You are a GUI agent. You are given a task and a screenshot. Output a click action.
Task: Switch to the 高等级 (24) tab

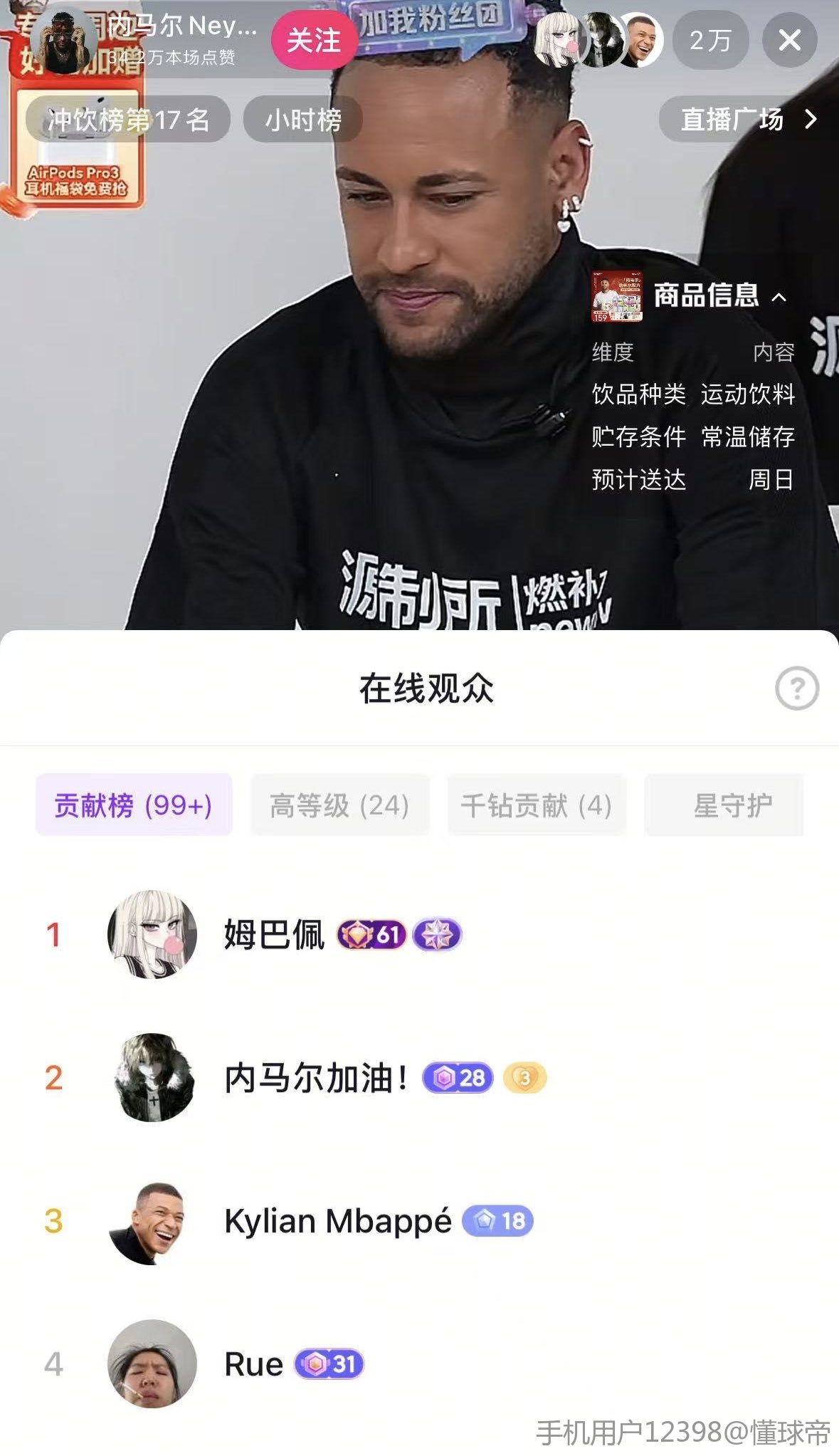click(339, 805)
